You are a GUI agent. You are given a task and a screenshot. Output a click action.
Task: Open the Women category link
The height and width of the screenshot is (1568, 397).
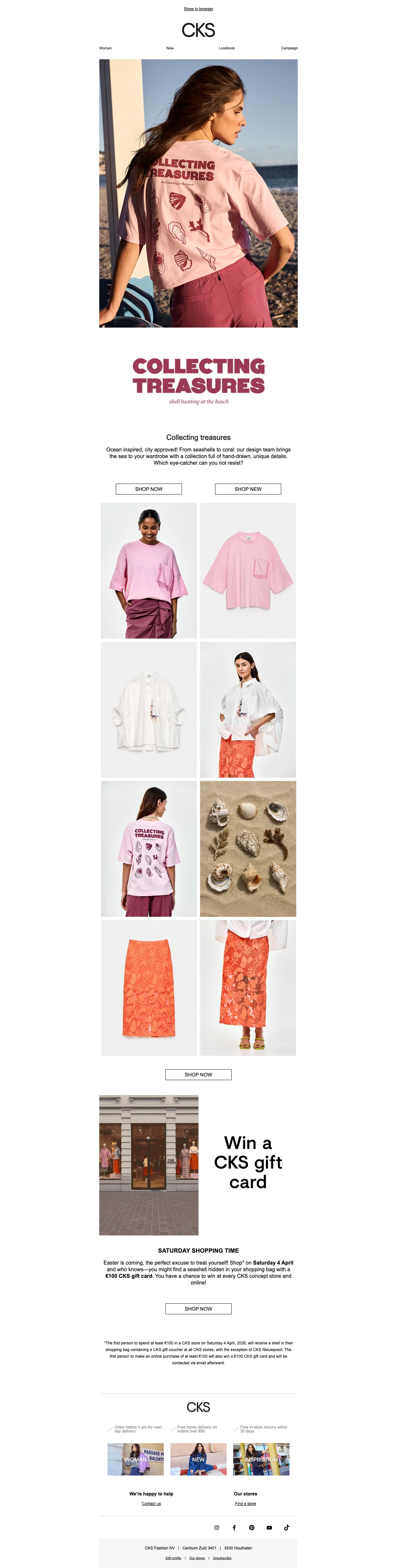[105, 48]
